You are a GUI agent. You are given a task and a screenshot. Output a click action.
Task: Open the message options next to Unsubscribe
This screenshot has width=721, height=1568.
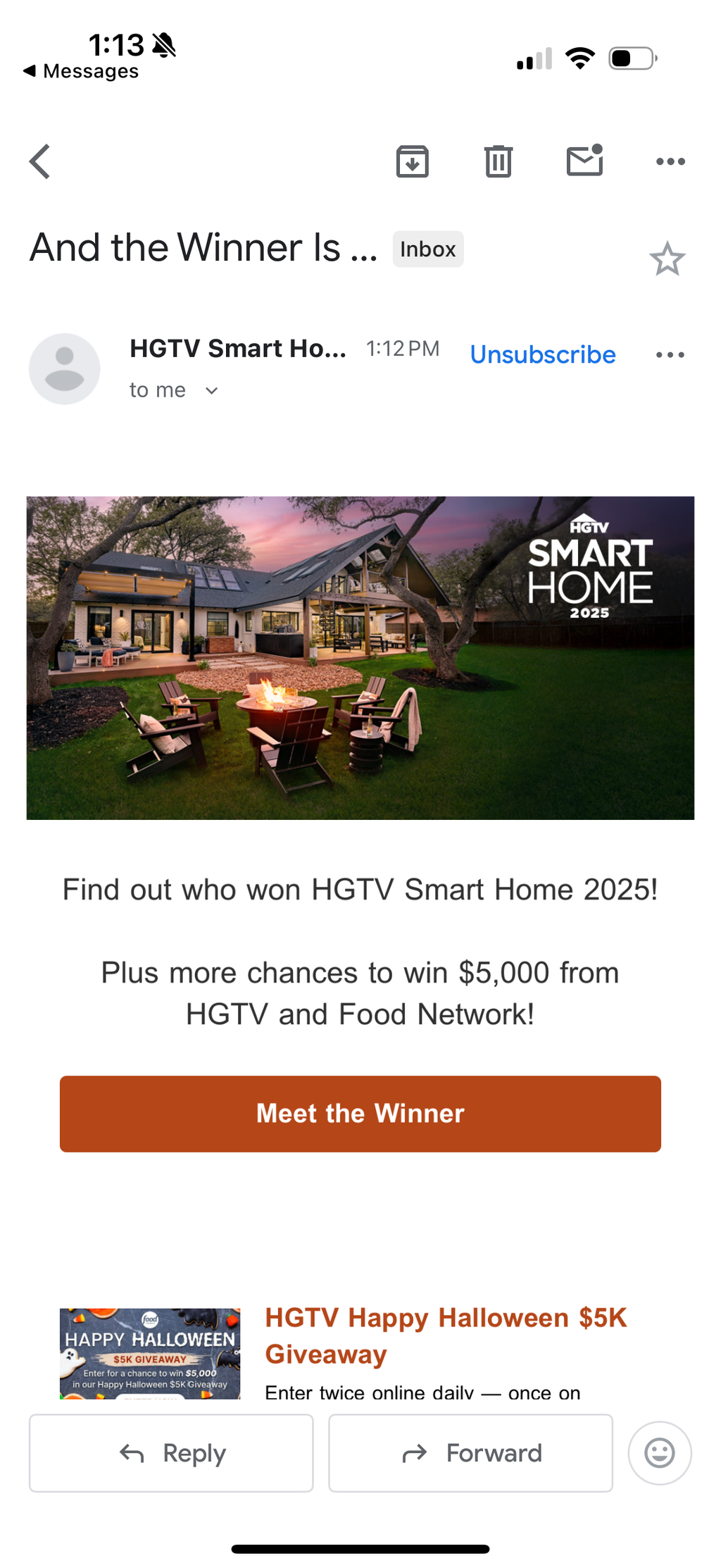pos(670,355)
